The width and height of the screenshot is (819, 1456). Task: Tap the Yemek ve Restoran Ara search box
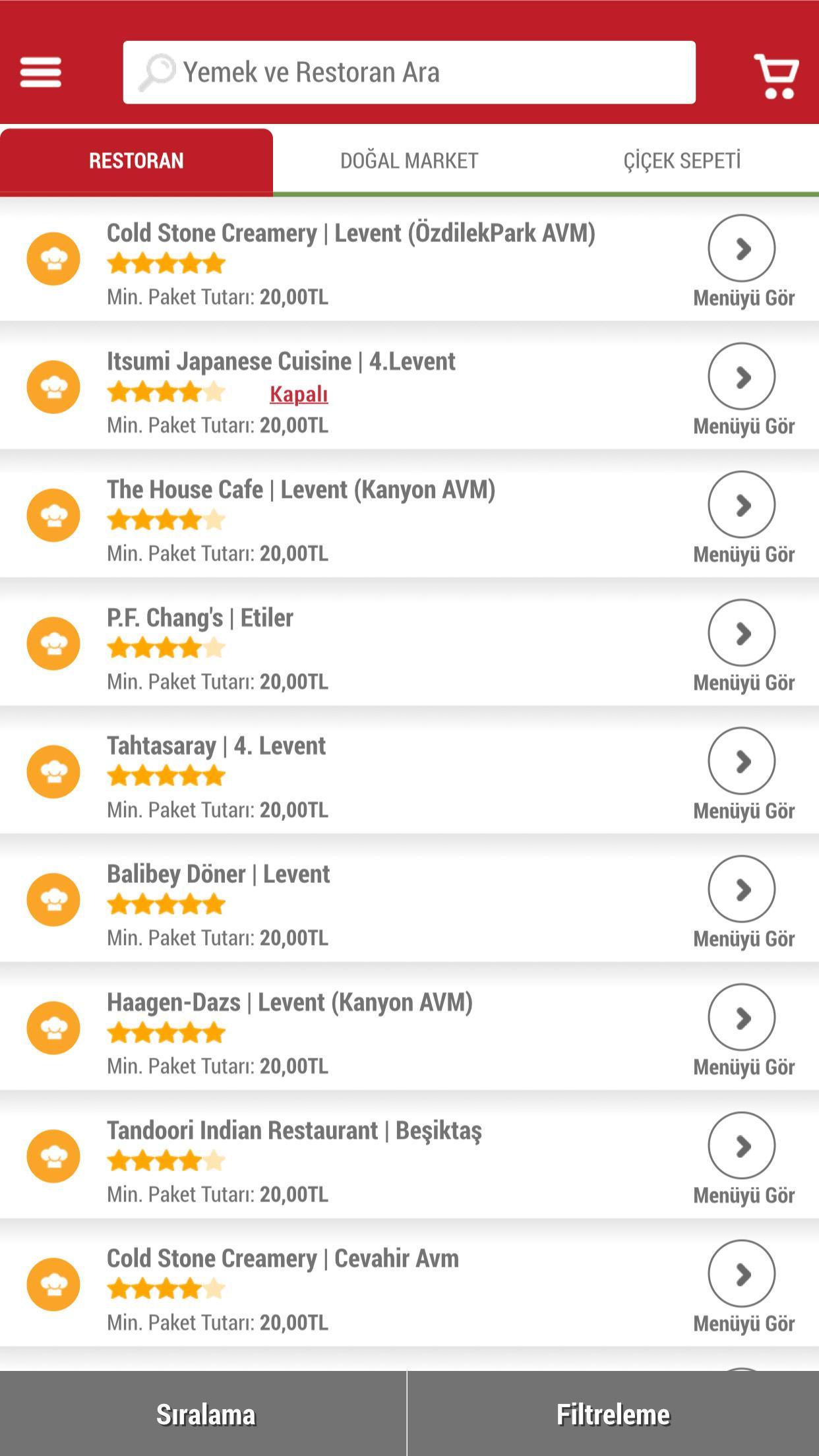coord(409,73)
